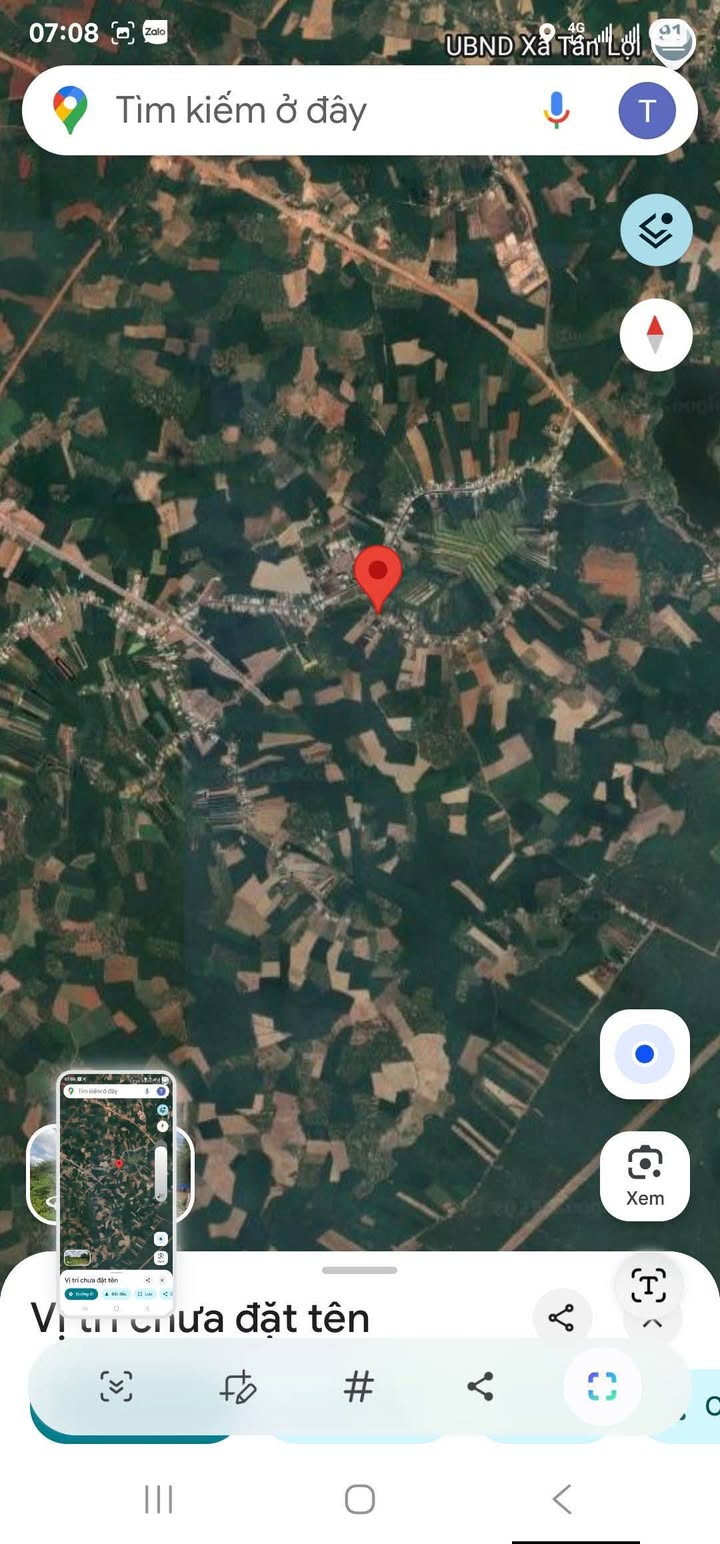Share the screenshot from the toolbar
Viewport: 720px width, 1544px height.
pyautogui.click(x=480, y=1387)
